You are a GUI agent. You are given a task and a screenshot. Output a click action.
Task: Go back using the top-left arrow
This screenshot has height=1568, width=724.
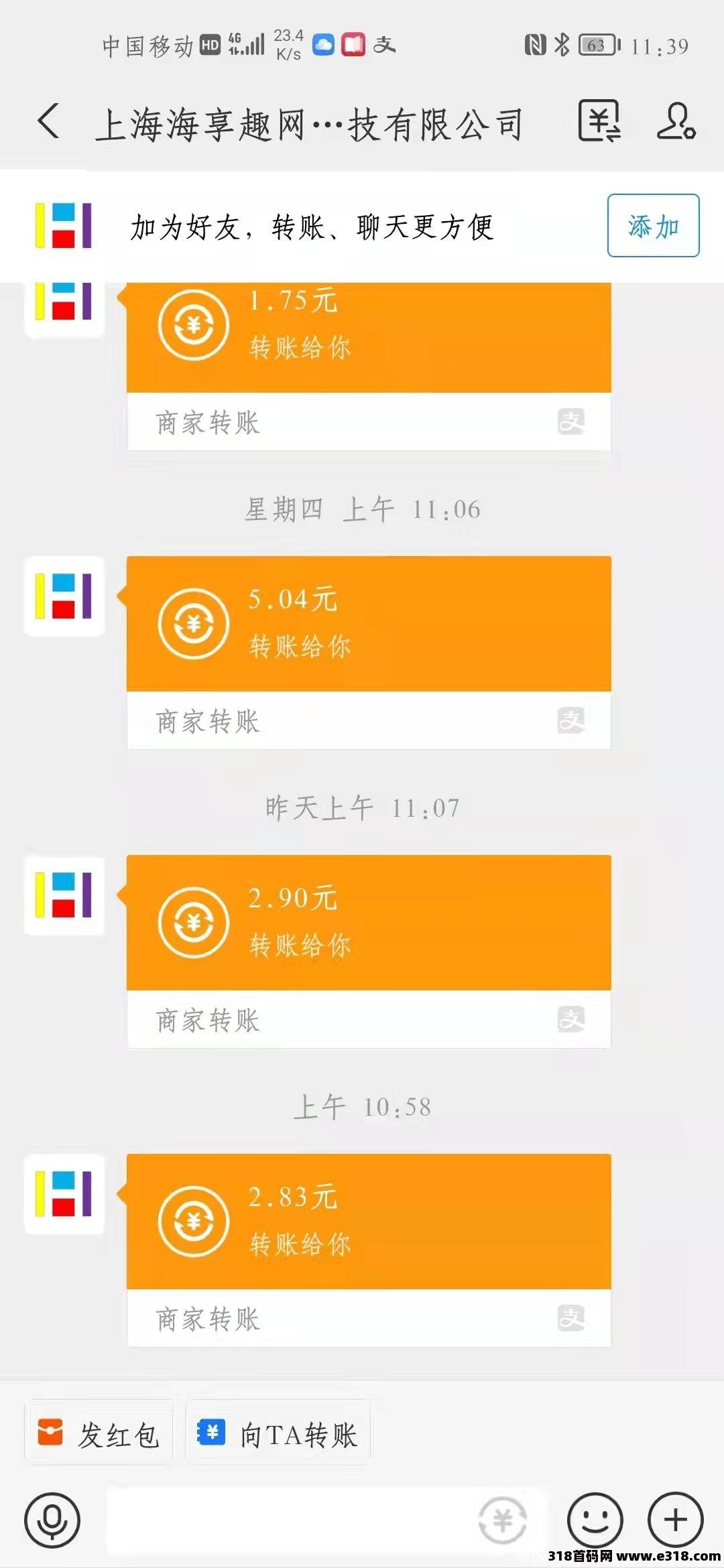click(x=48, y=122)
